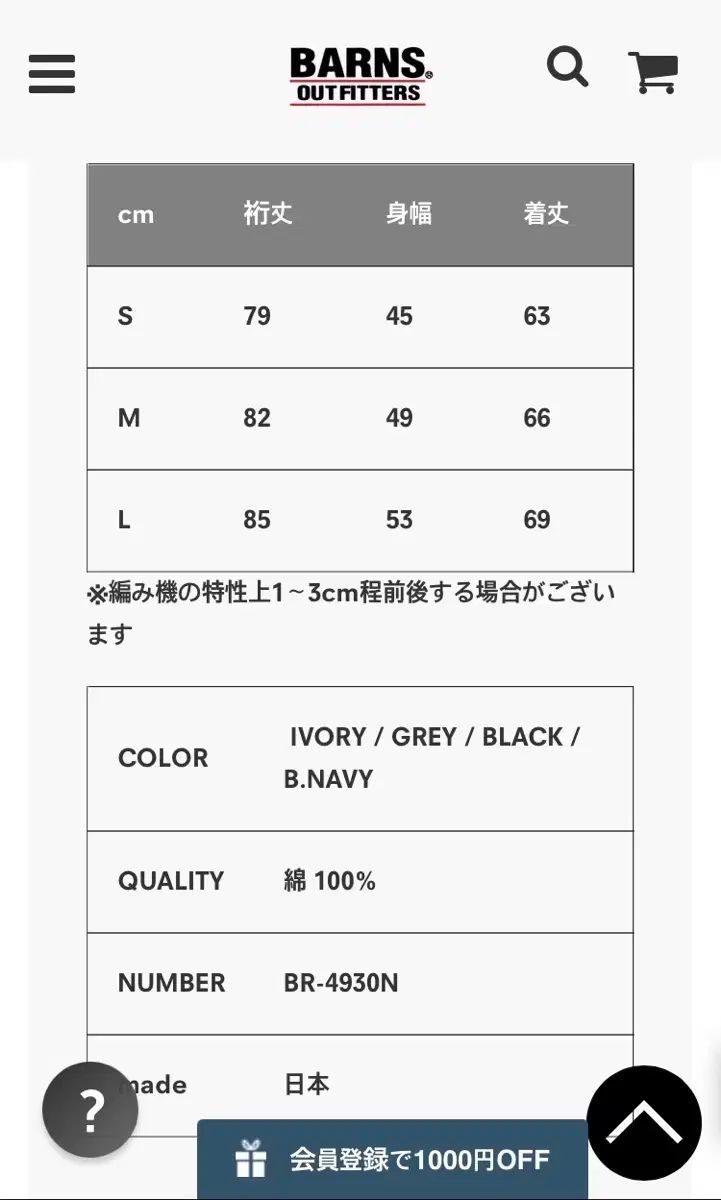Jump back to top with arrow button
The width and height of the screenshot is (721, 1200).
coord(644,1123)
